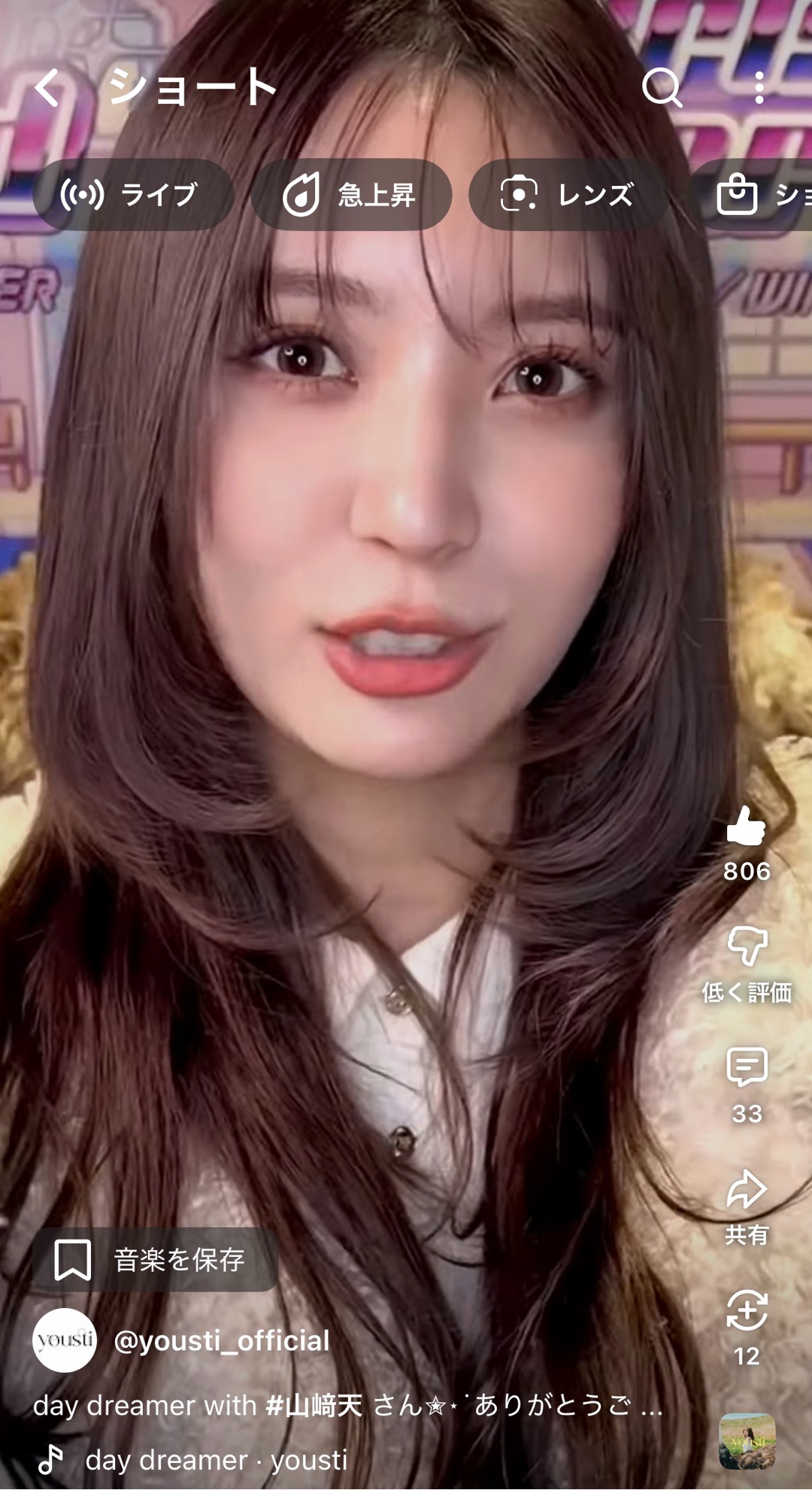The height and width of the screenshot is (1490, 812).
Task: Select the 急上昇 chip
Action: (x=351, y=195)
